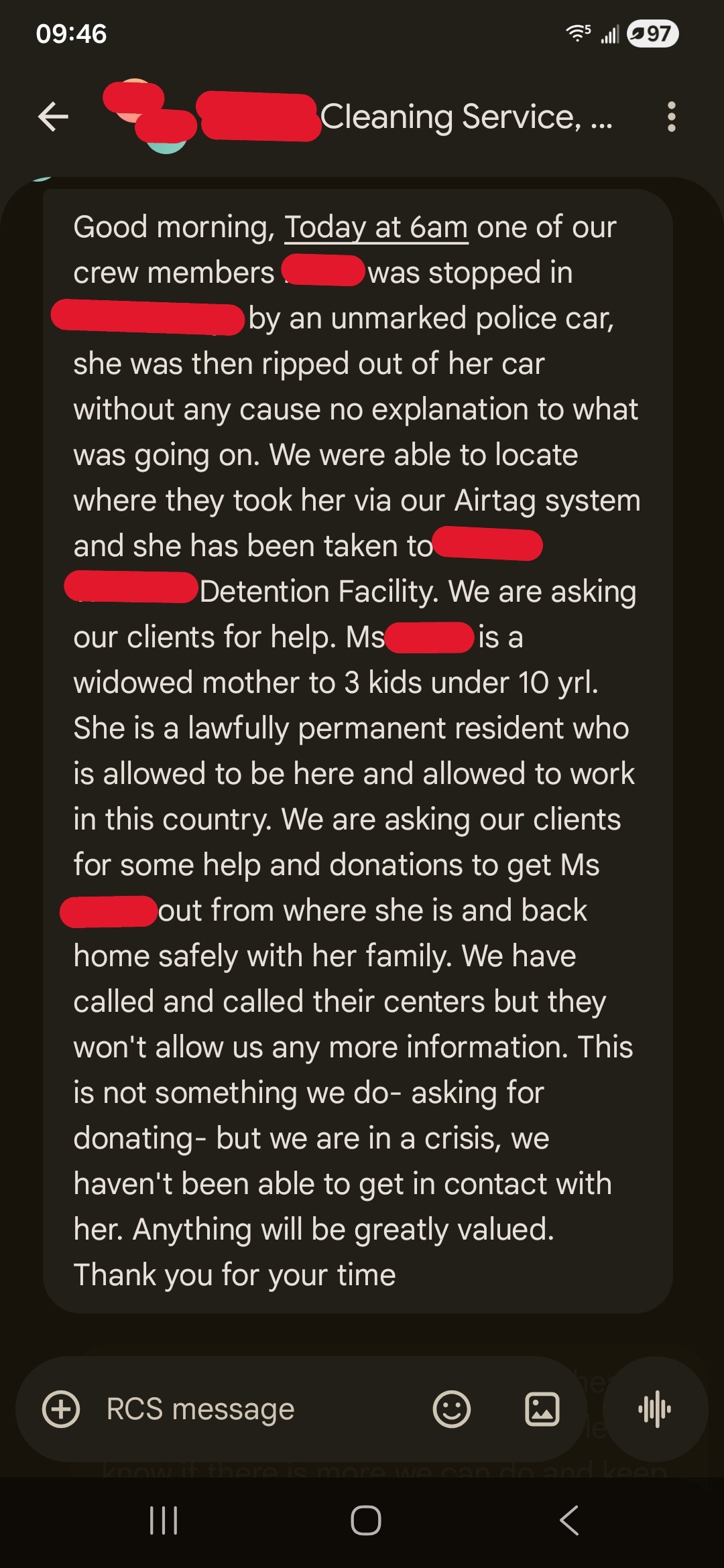Tap the system home button

[x=365, y=1520]
